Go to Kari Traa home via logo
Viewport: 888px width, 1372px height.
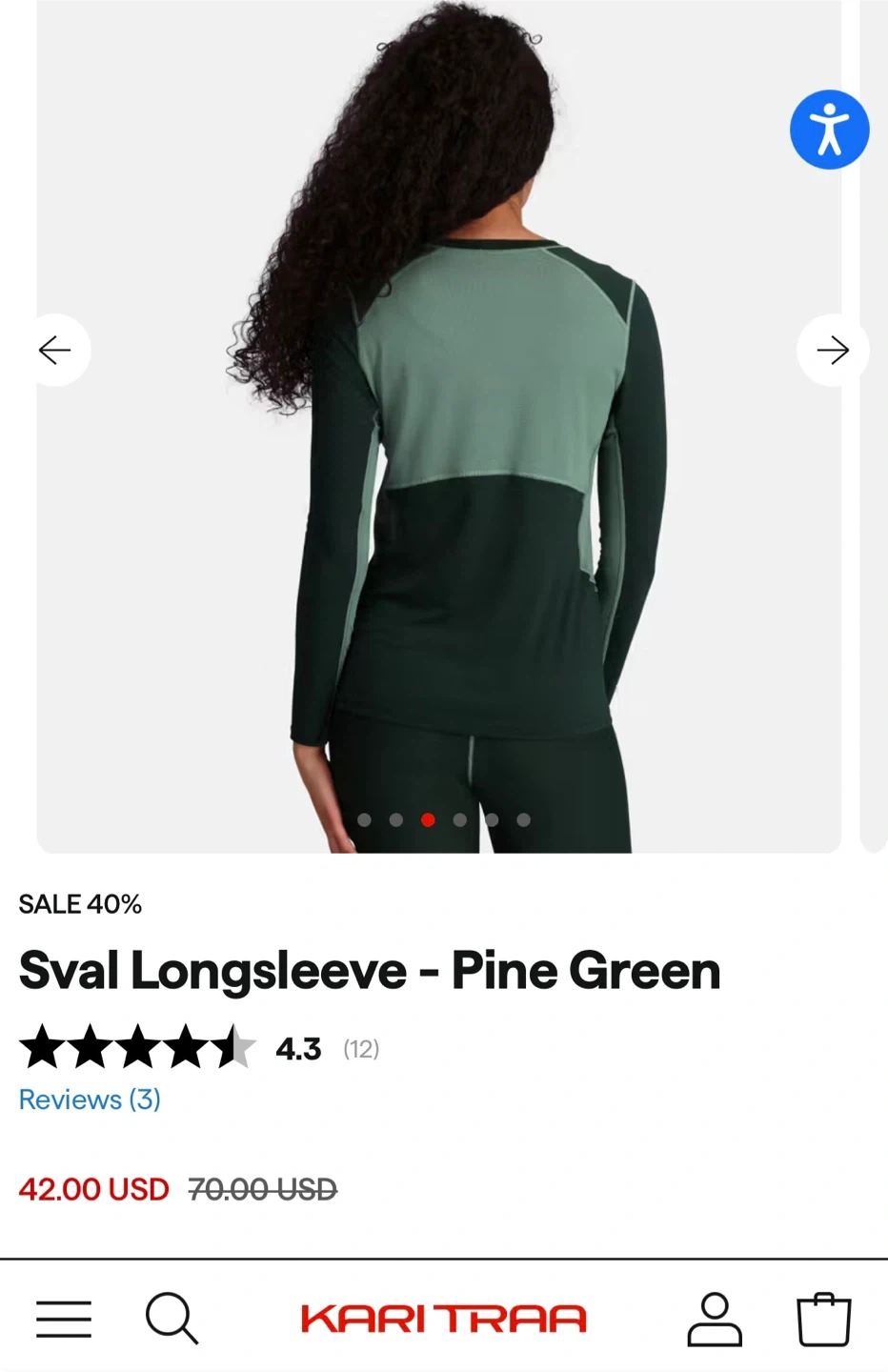pyautogui.click(x=444, y=1319)
